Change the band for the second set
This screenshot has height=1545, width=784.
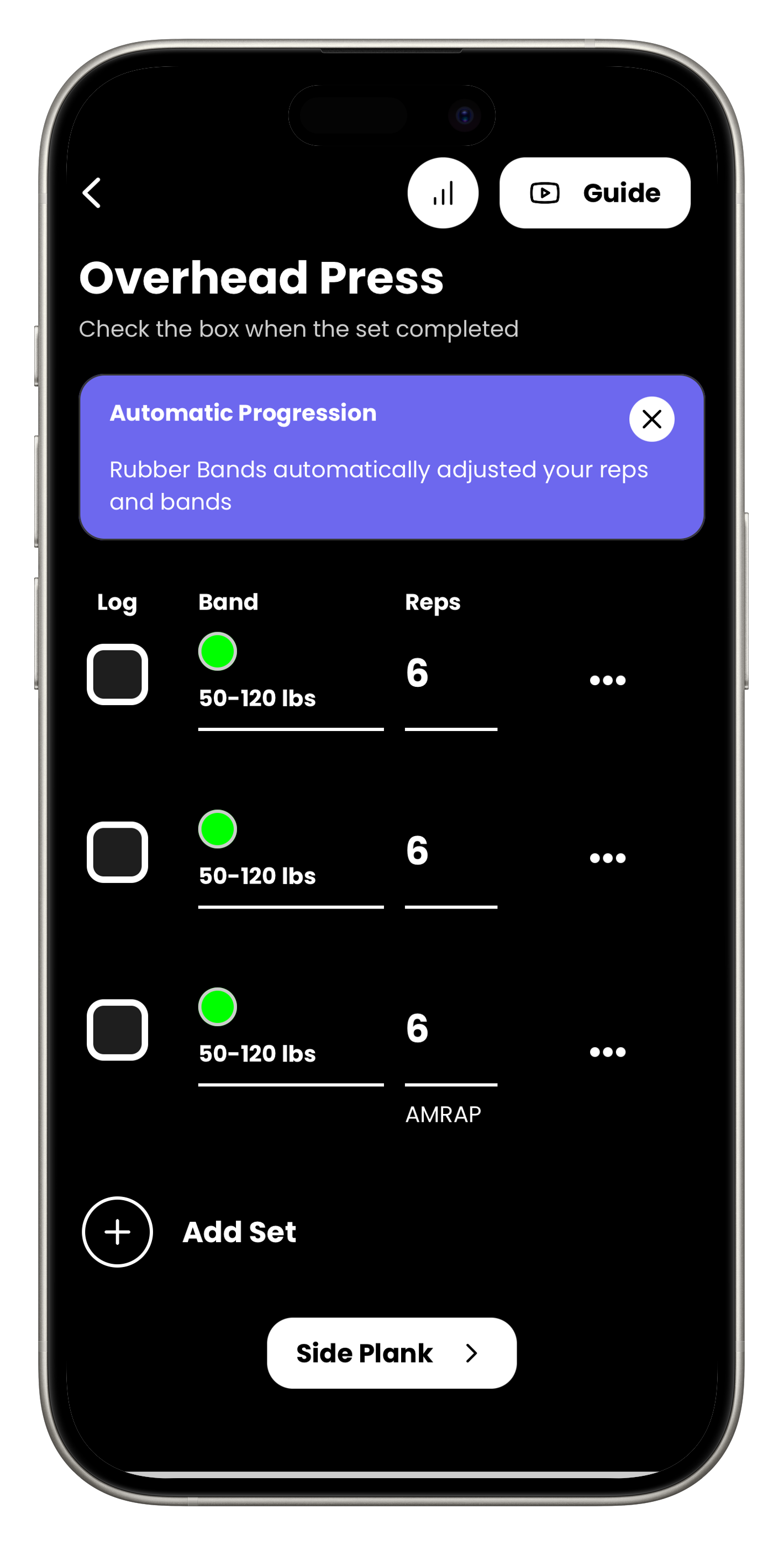pos(290,858)
